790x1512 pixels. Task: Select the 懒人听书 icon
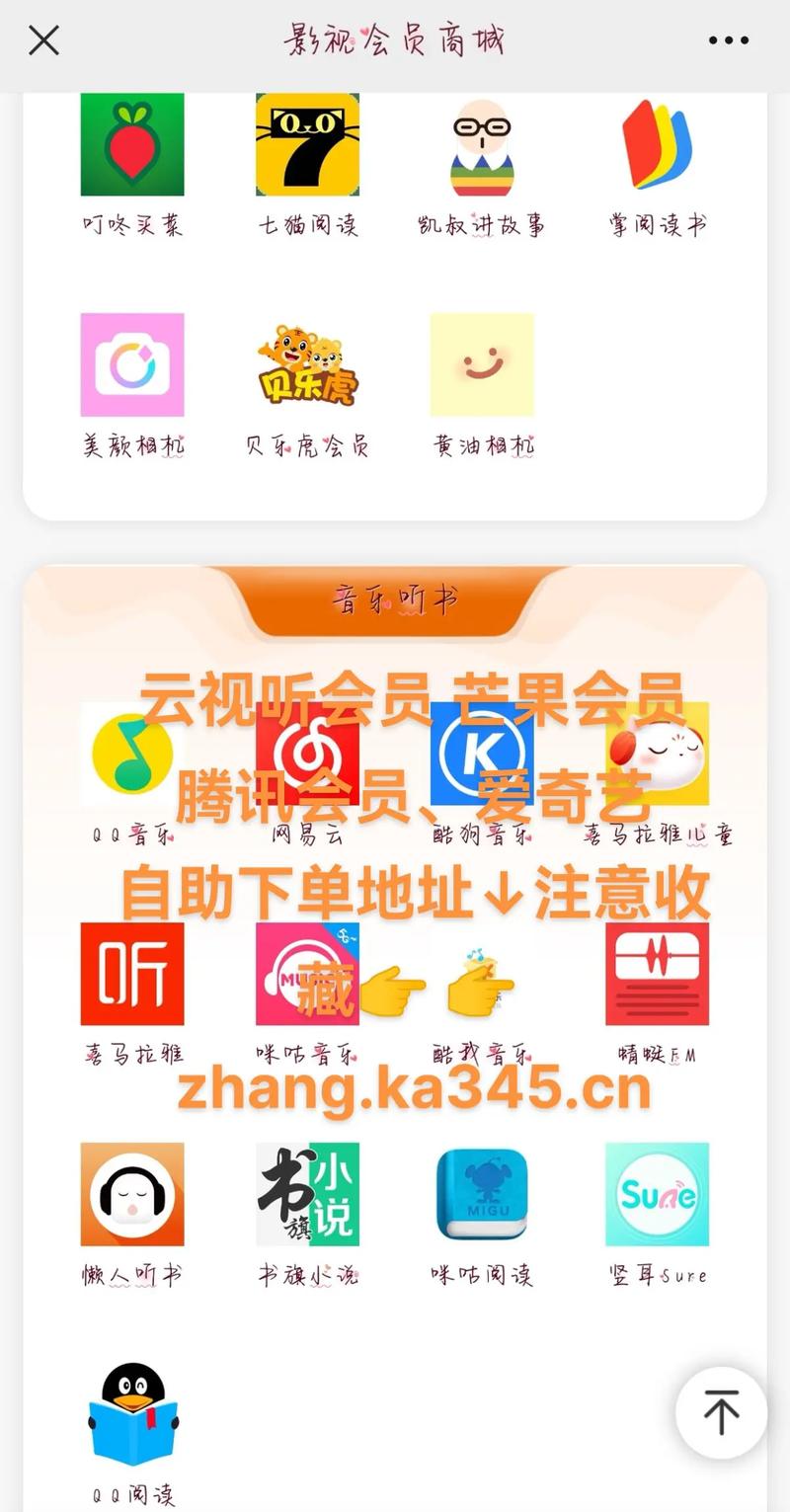132,1195
